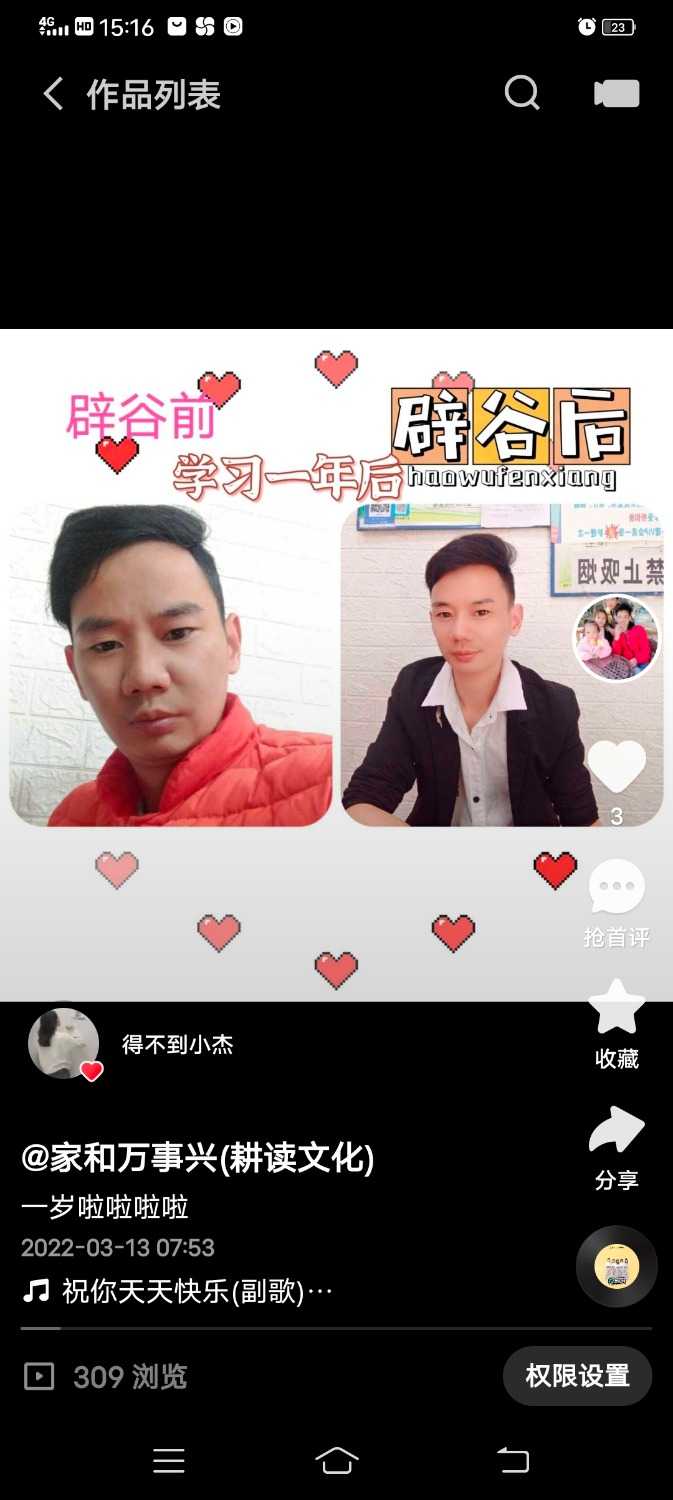This screenshot has width=673, height=1500.
Task: Like this video with the heart
Action: click(616, 768)
